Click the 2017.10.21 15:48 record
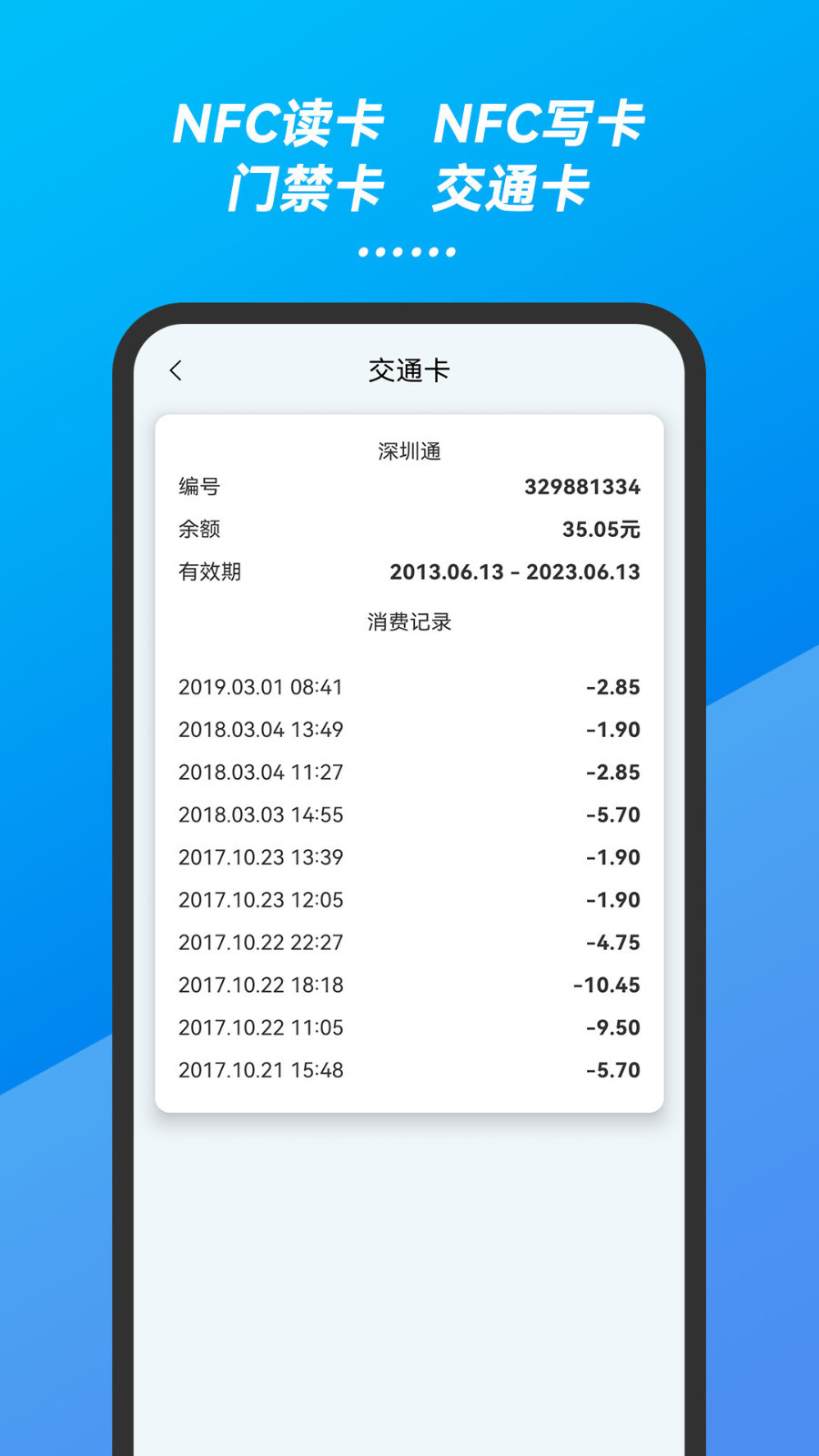The image size is (819, 1456). (x=261, y=1070)
